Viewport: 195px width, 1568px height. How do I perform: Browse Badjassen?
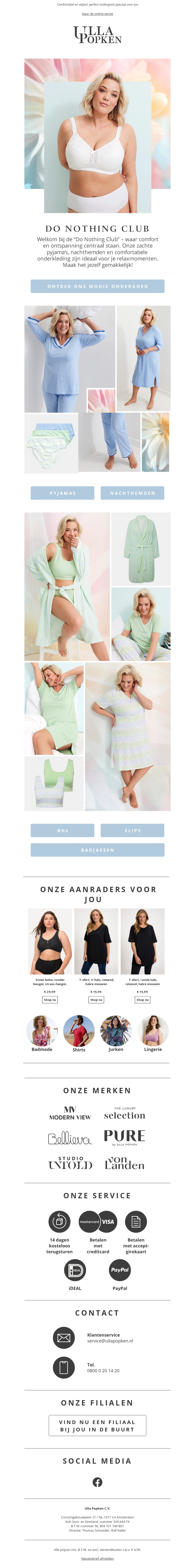click(x=97, y=850)
